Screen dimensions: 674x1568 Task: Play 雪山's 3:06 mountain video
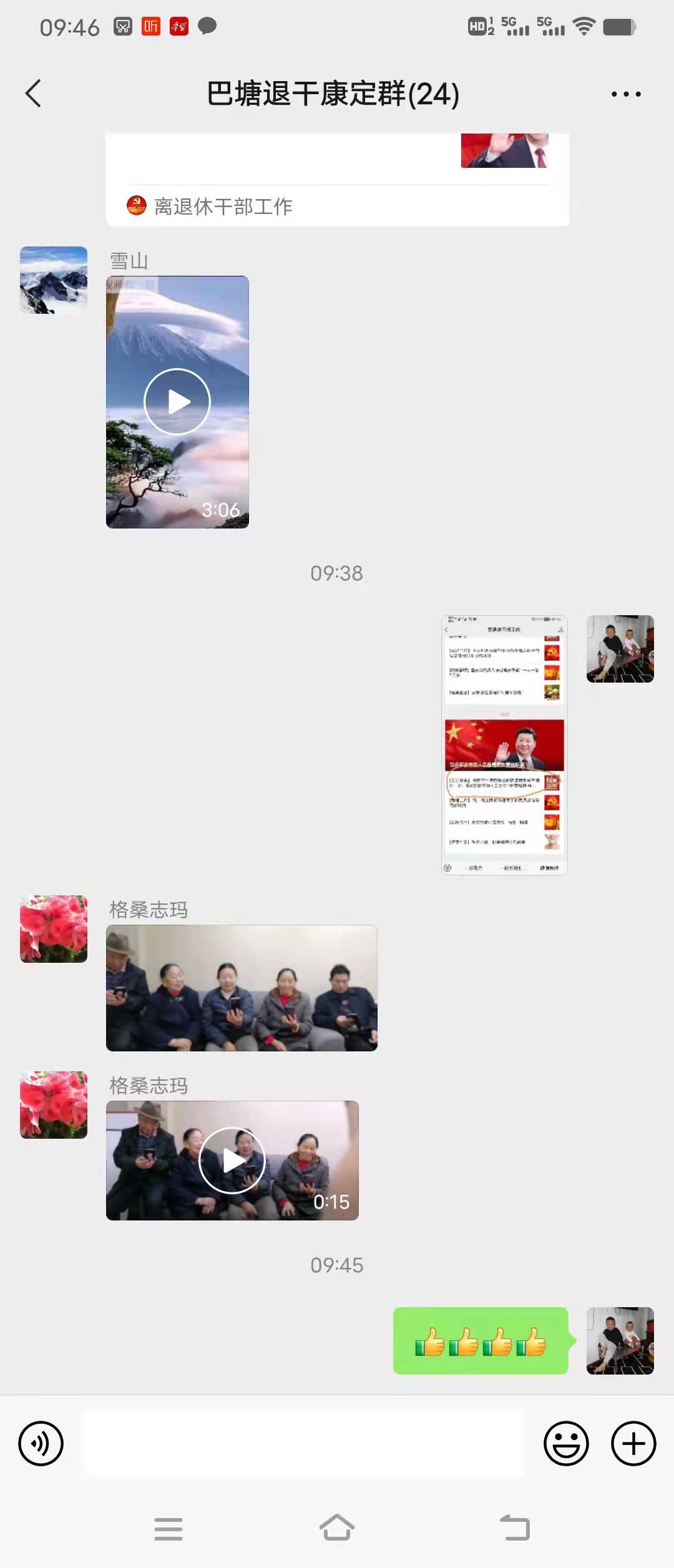[x=177, y=402]
